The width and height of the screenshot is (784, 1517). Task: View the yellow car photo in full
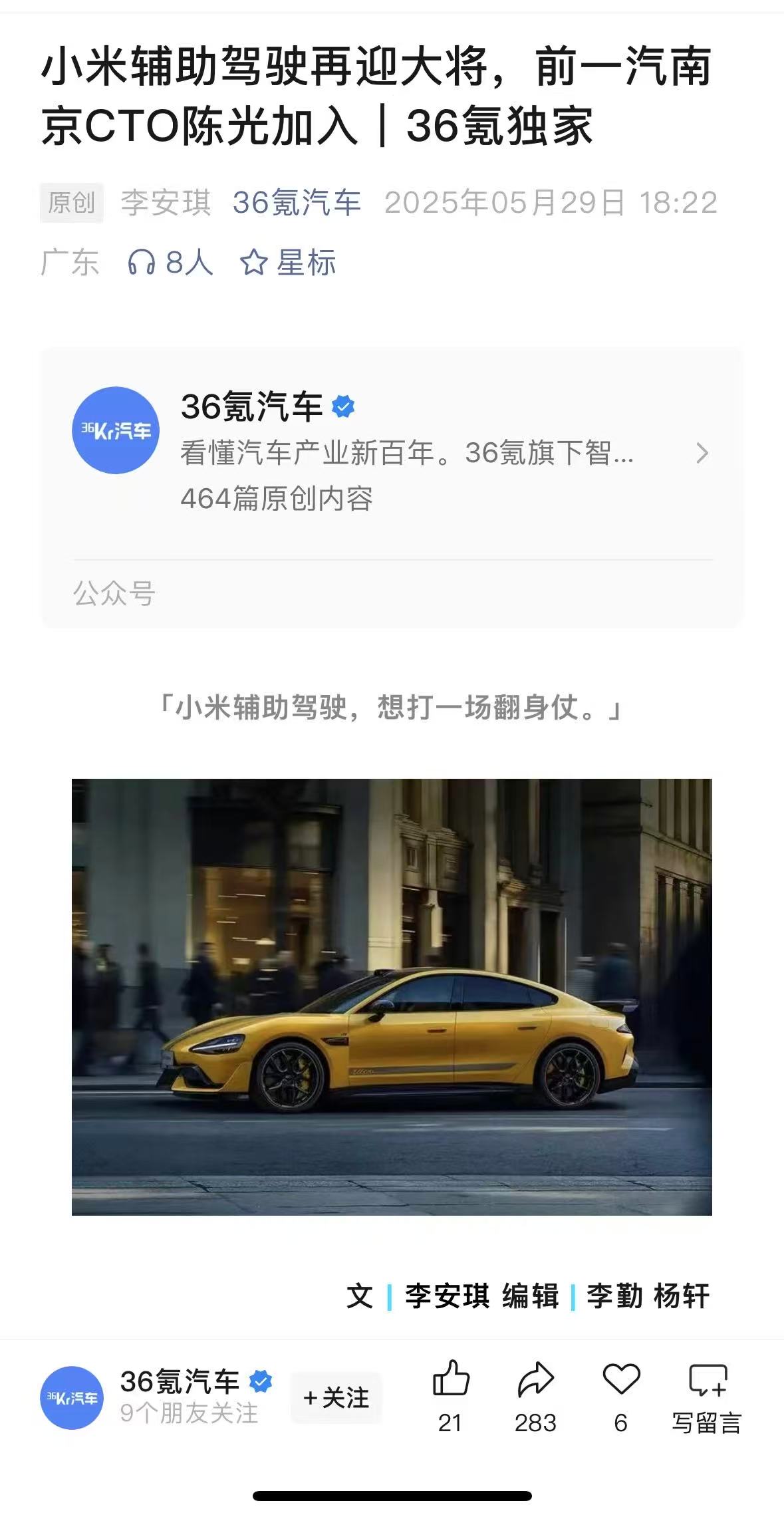pyautogui.click(x=392, y=996)
